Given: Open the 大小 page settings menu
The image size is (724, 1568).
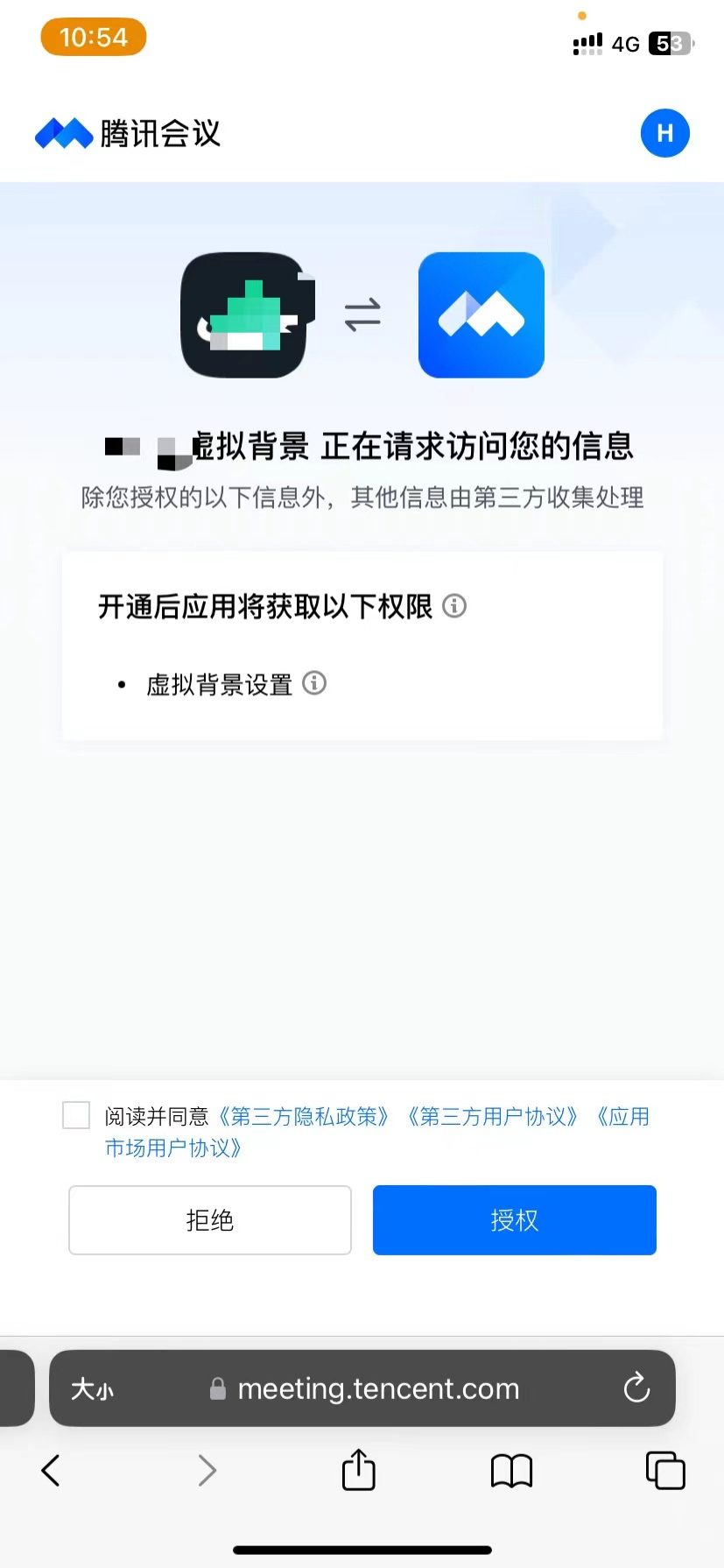Looking at the screenshot, I should [x=92, y=1388].
